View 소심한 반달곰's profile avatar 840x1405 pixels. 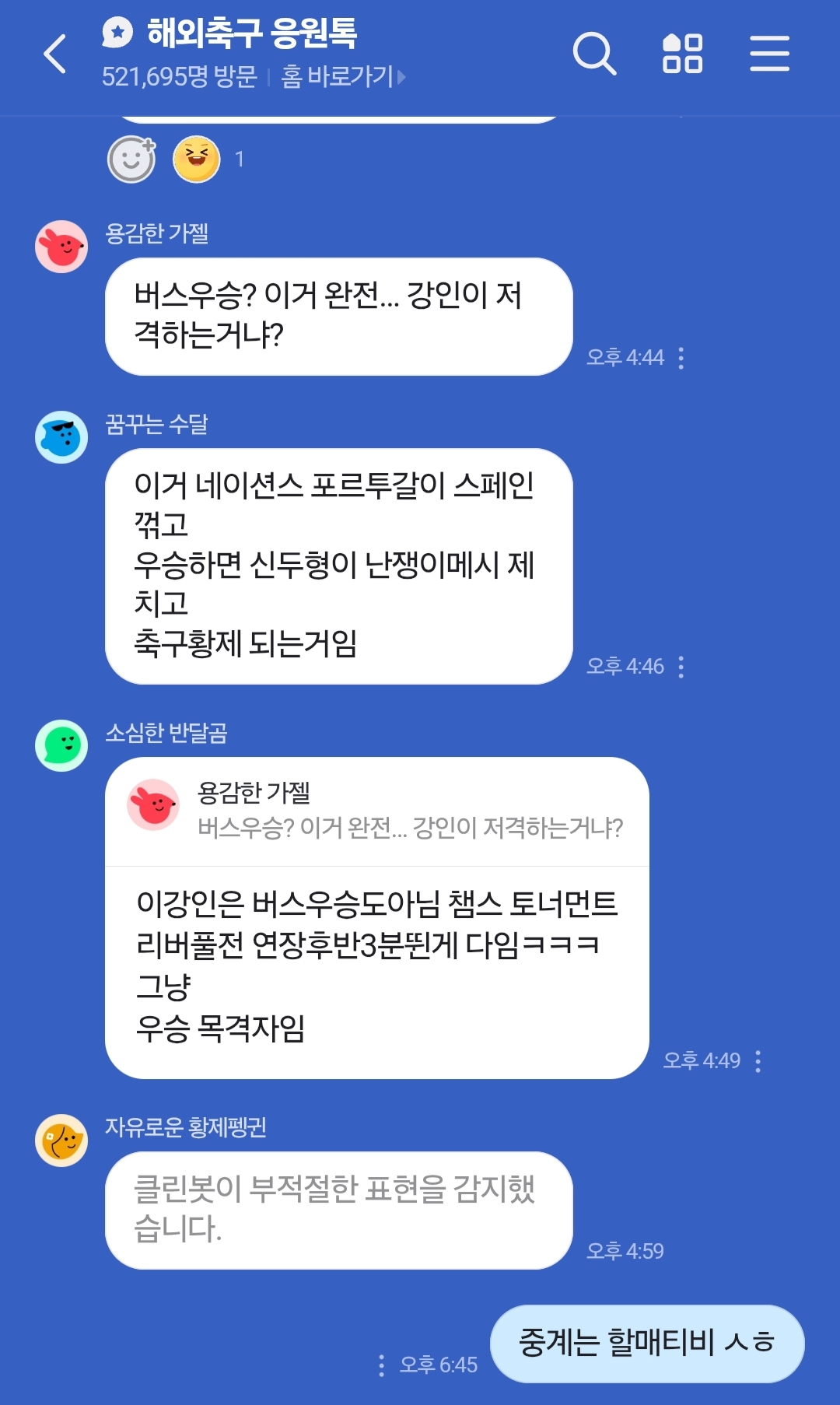(61, 745)
